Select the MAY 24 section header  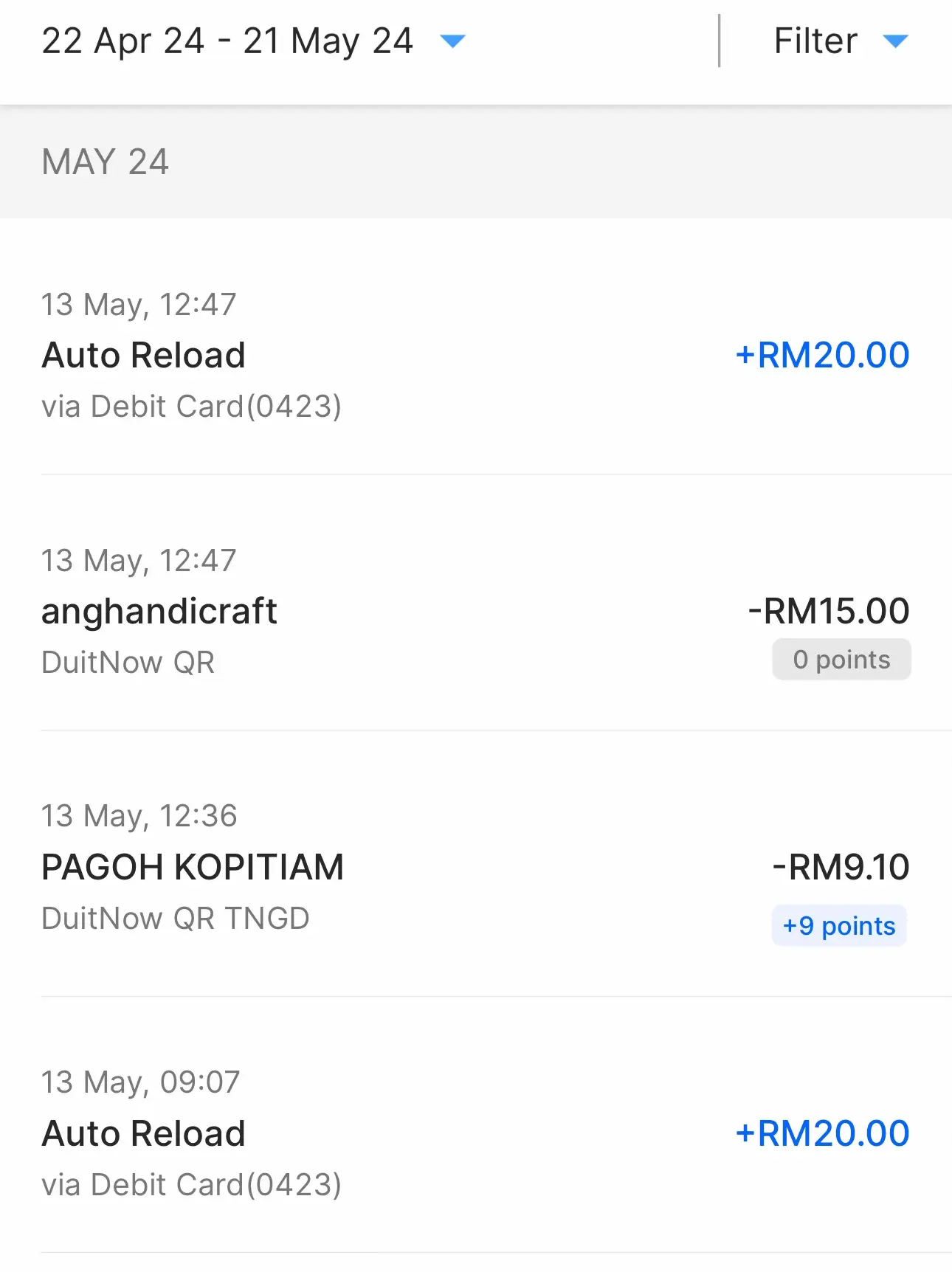[x=106, y=162]
